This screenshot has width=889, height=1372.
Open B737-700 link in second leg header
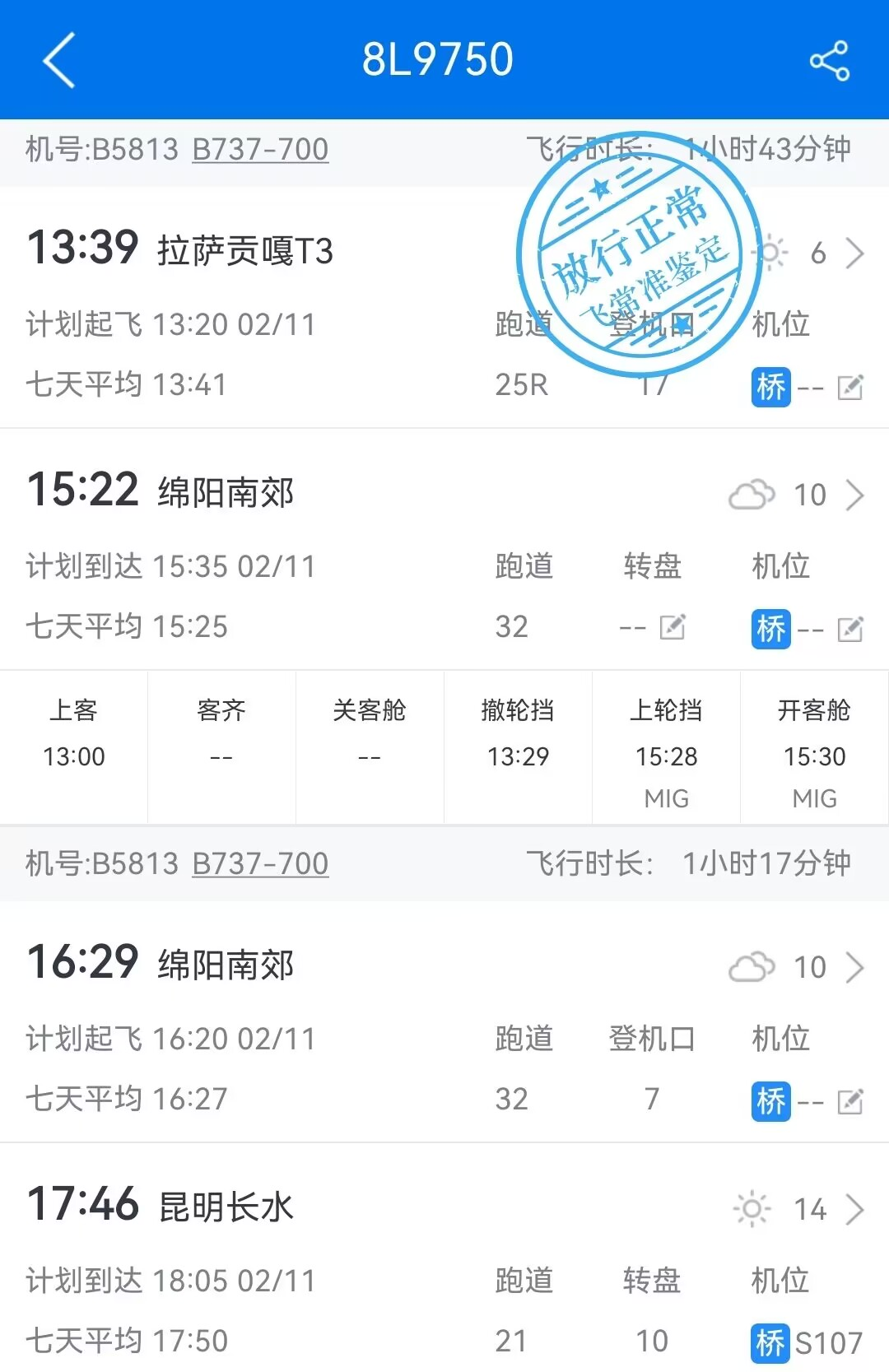(260, 864)
